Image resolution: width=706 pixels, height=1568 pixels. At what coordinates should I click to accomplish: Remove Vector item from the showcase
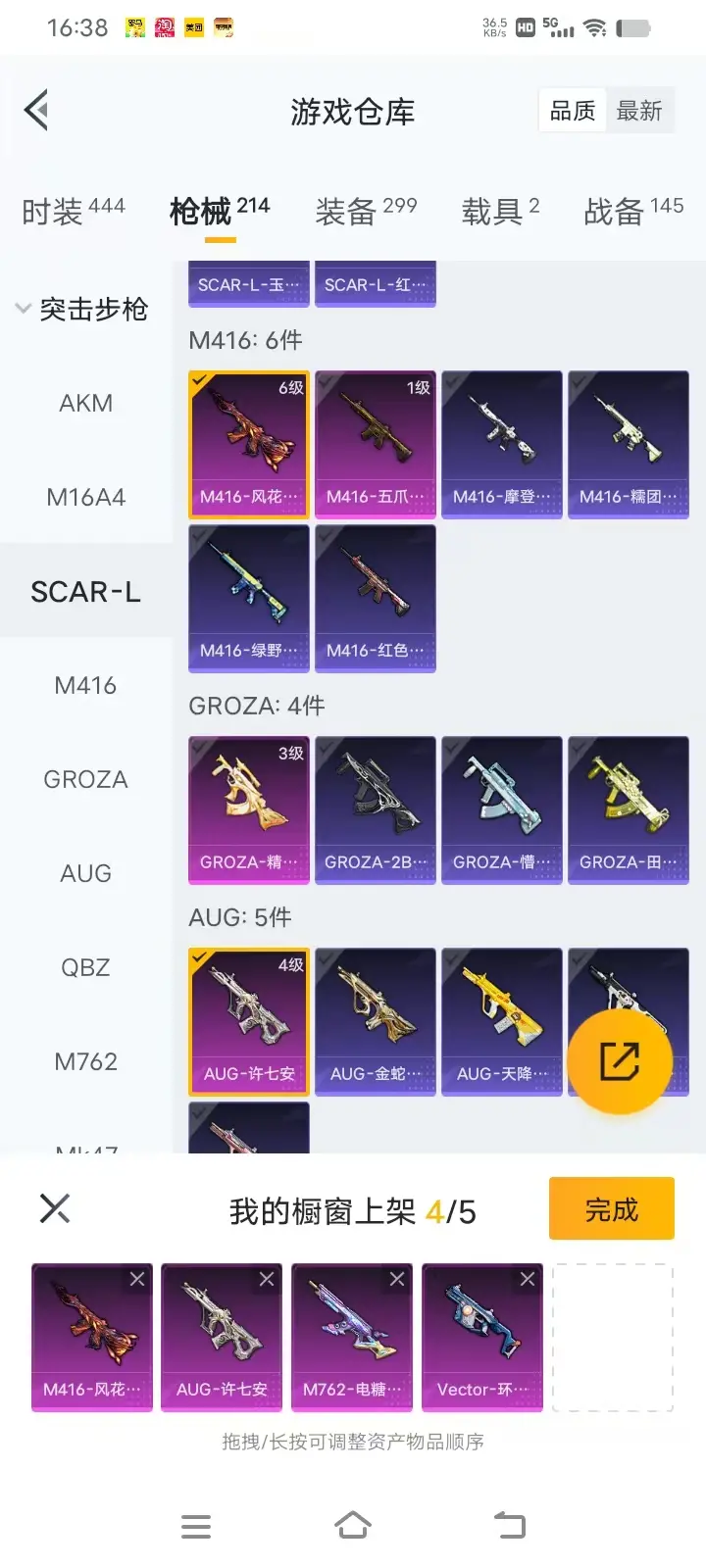point(527,1279)
